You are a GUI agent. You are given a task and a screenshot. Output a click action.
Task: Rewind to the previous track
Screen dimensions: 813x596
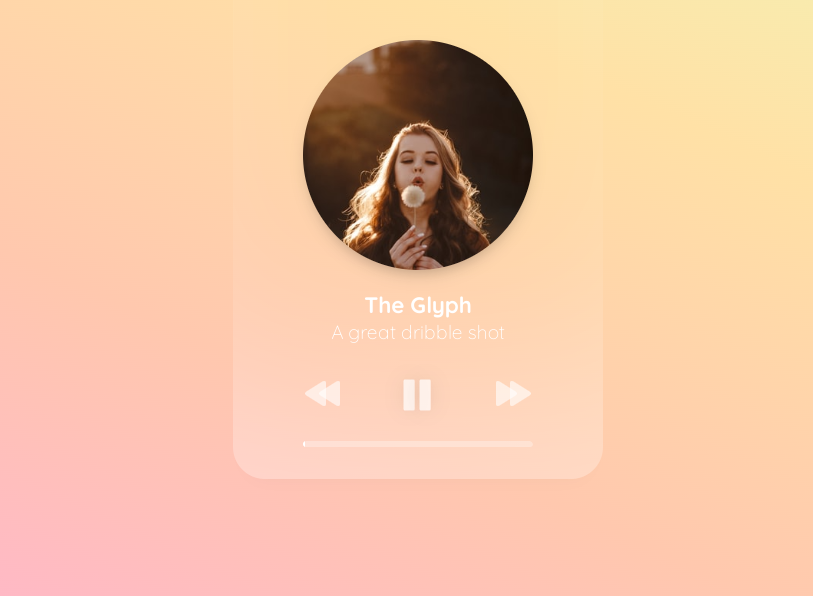pyautogui.click(x=322, y=394)
